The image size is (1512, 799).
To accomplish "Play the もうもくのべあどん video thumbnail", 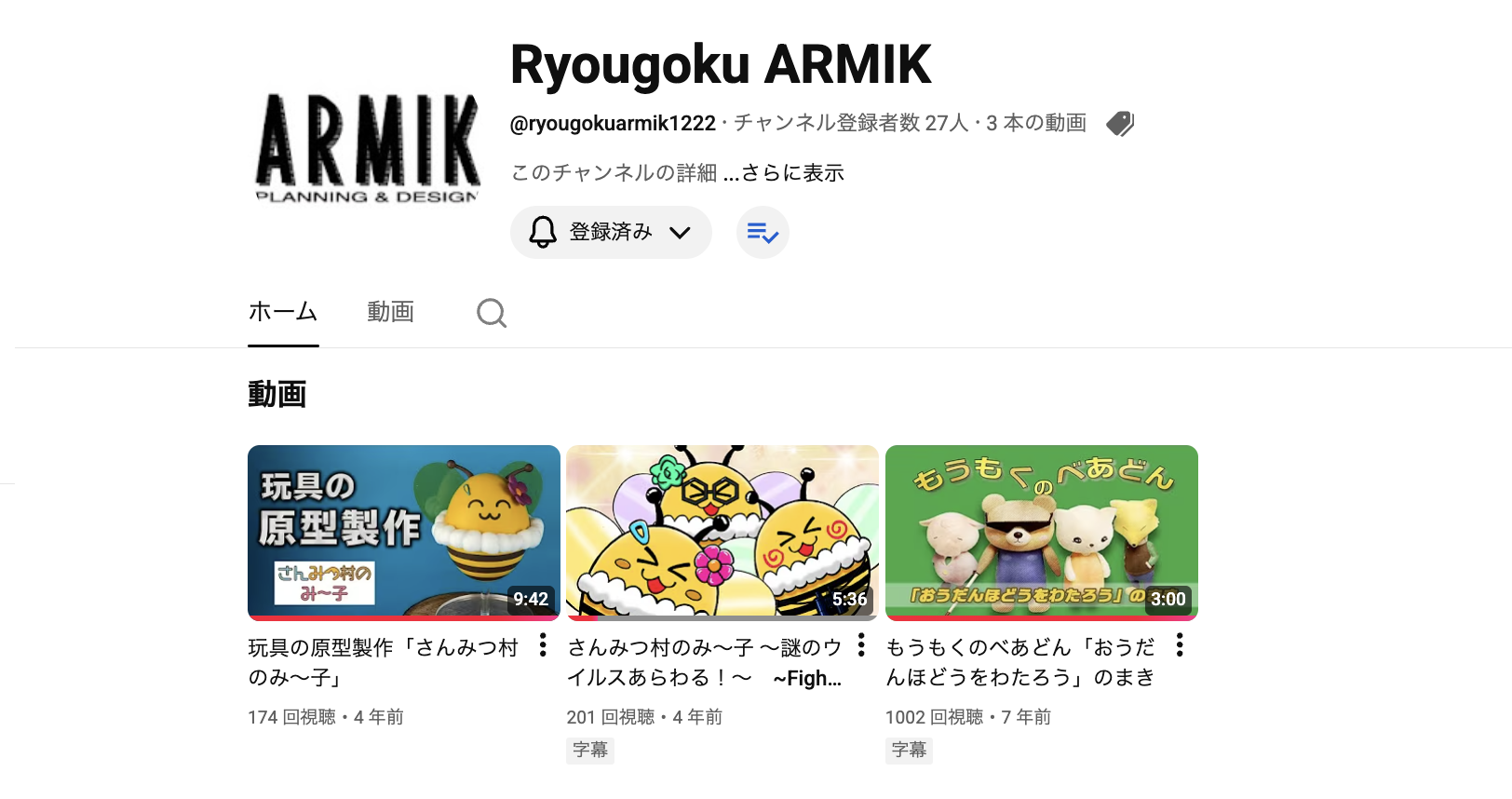I will [x=1041, y=532].
